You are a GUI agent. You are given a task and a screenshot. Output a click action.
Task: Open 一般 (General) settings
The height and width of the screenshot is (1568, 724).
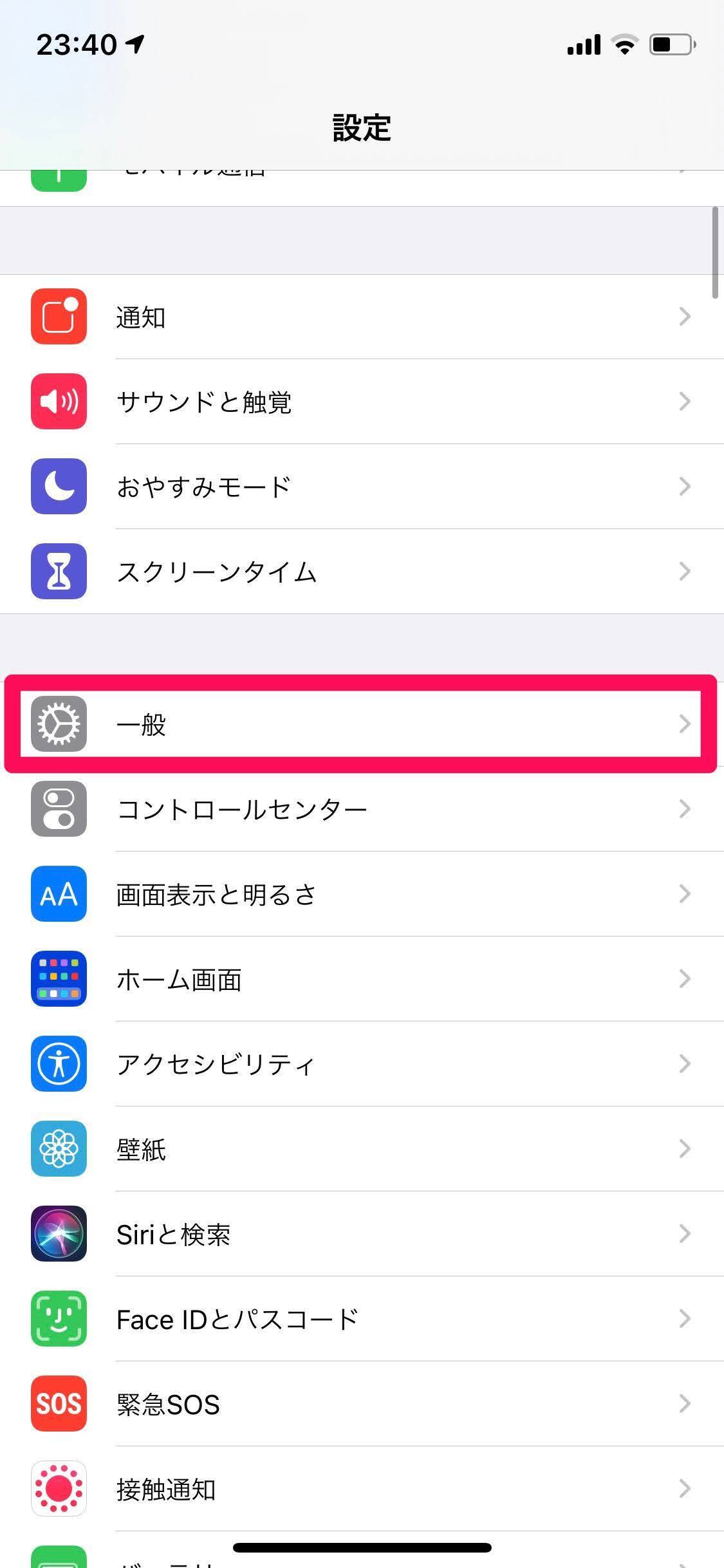tap(360, 724)
